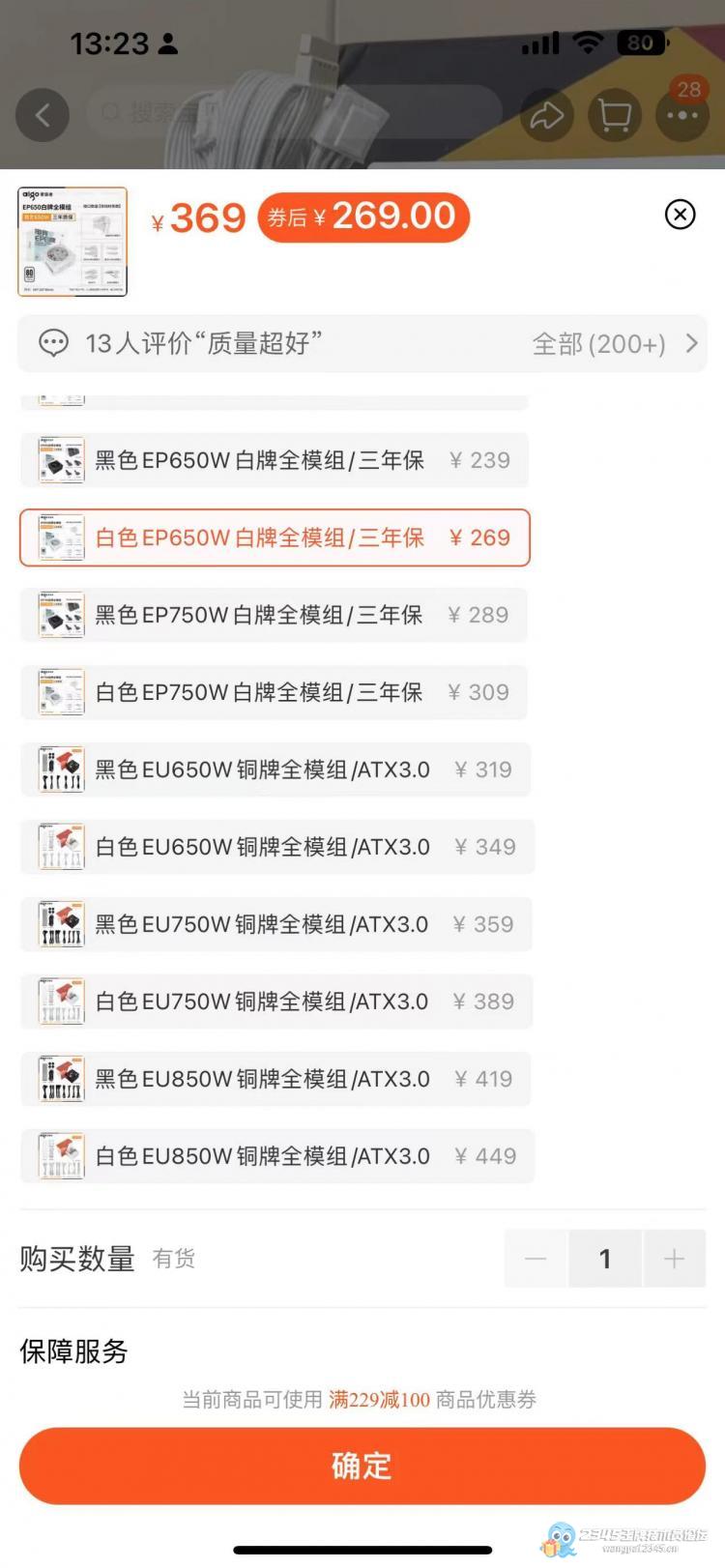
Task: Open all 200+ reviews
Action: (x=615, y=344)
